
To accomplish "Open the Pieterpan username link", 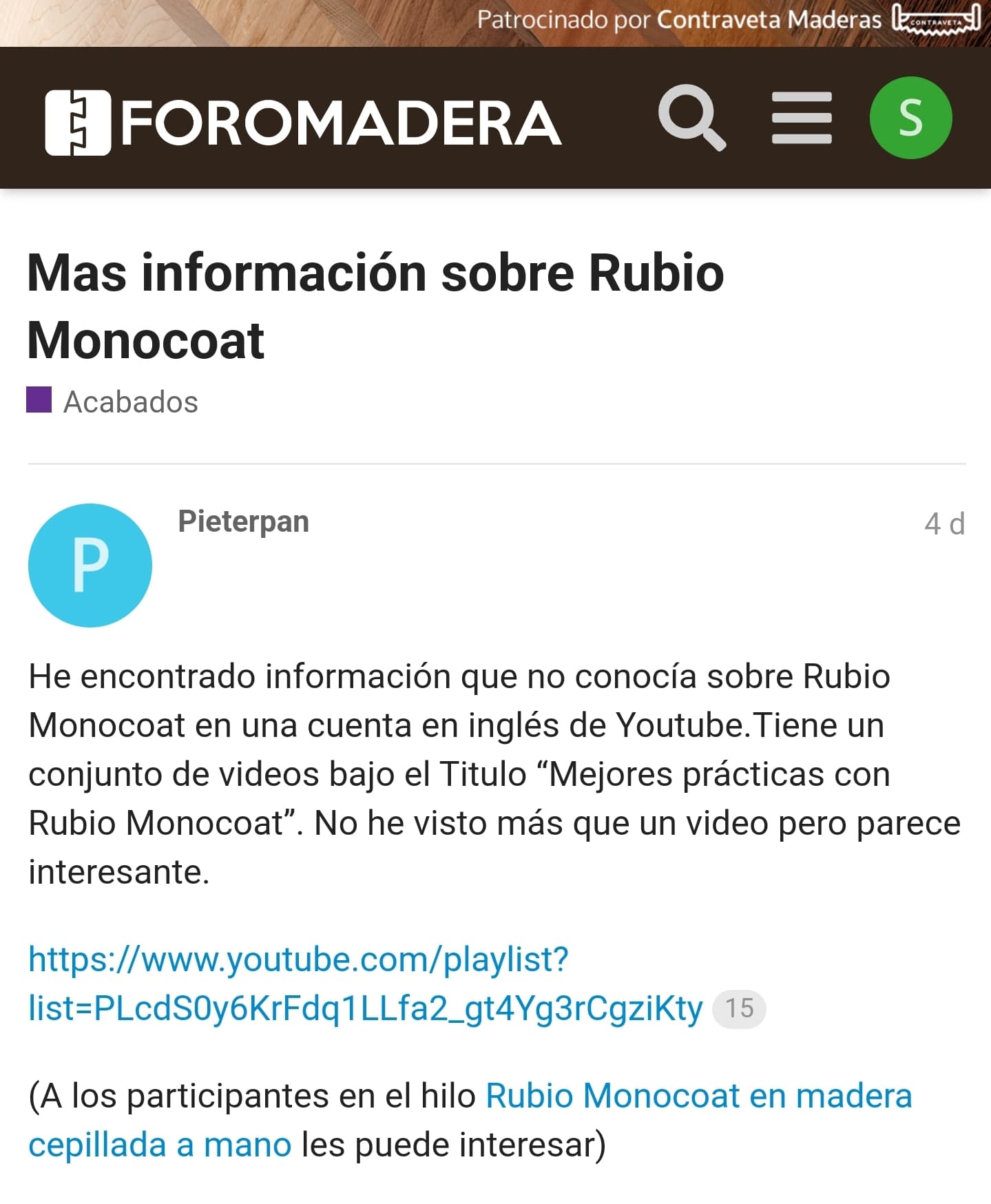I will (x=243, y=521).
